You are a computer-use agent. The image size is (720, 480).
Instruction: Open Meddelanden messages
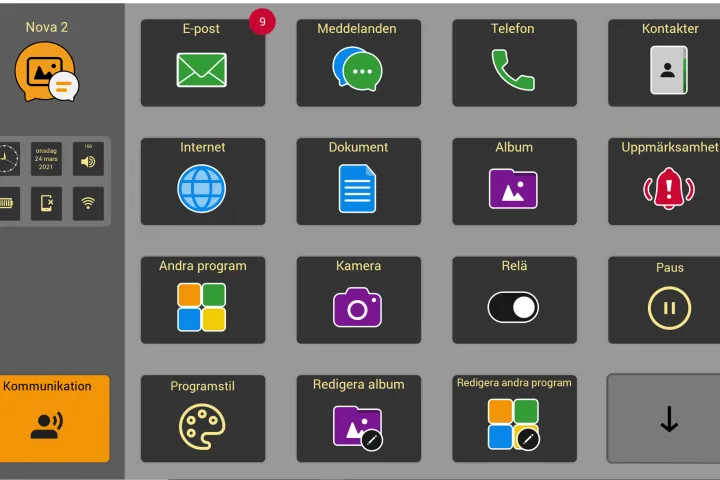(x=358, y=63)
